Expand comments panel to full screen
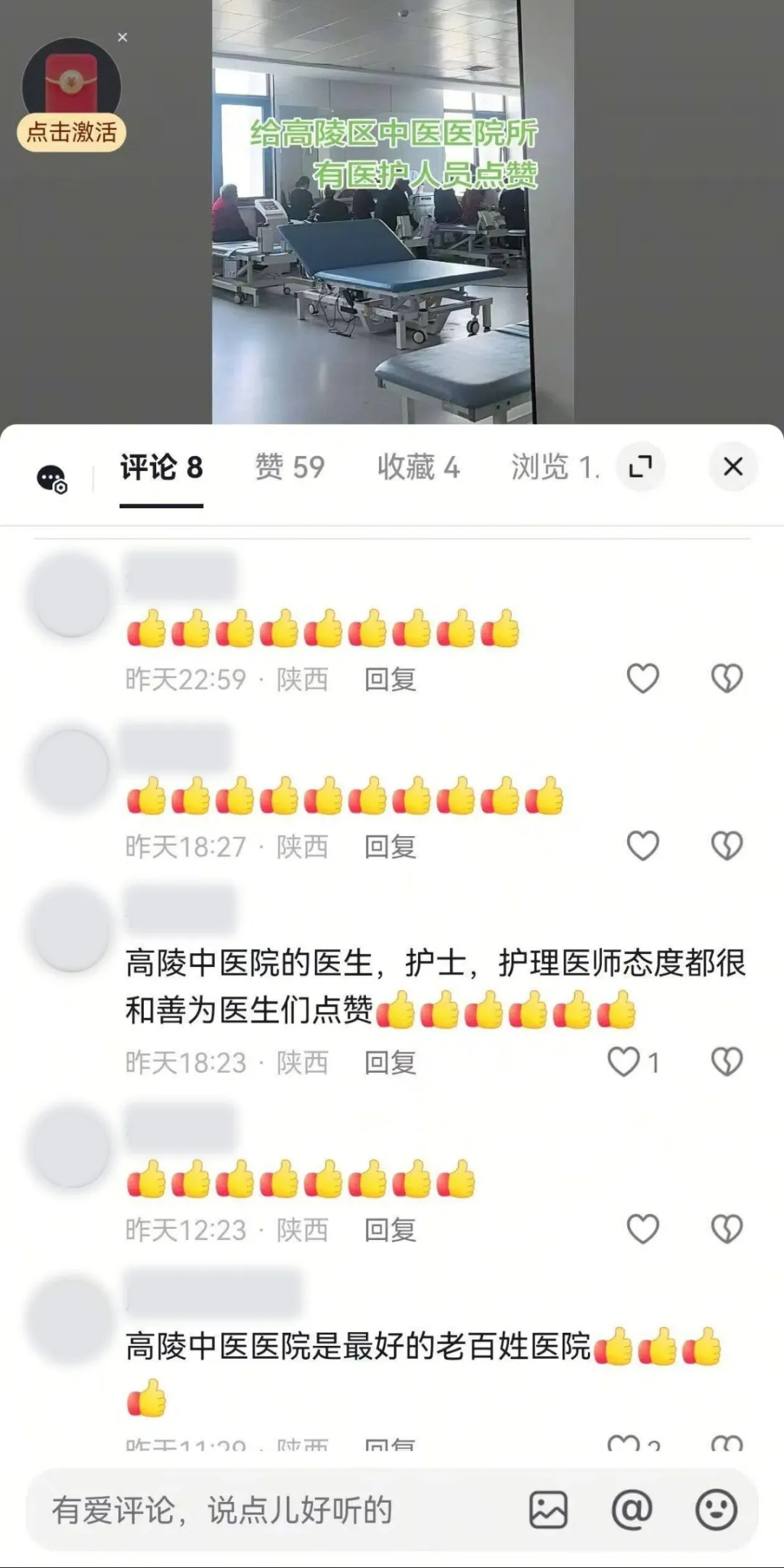 [x=640, y=466]
